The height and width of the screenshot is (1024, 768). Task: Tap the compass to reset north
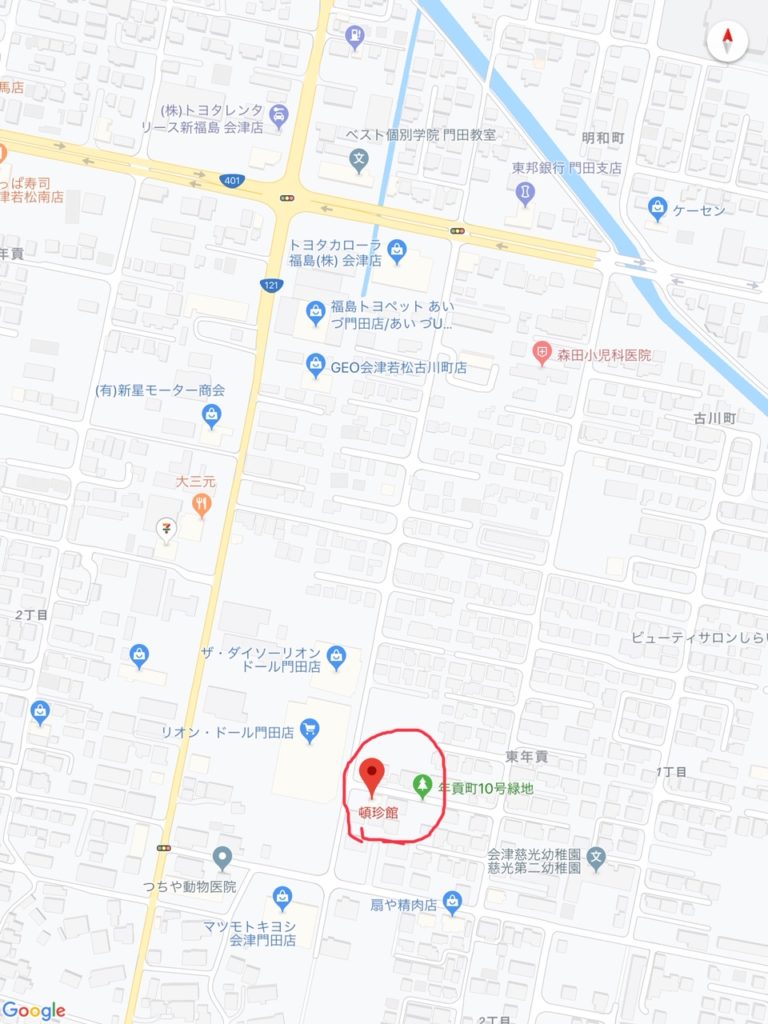pos(727,42)
